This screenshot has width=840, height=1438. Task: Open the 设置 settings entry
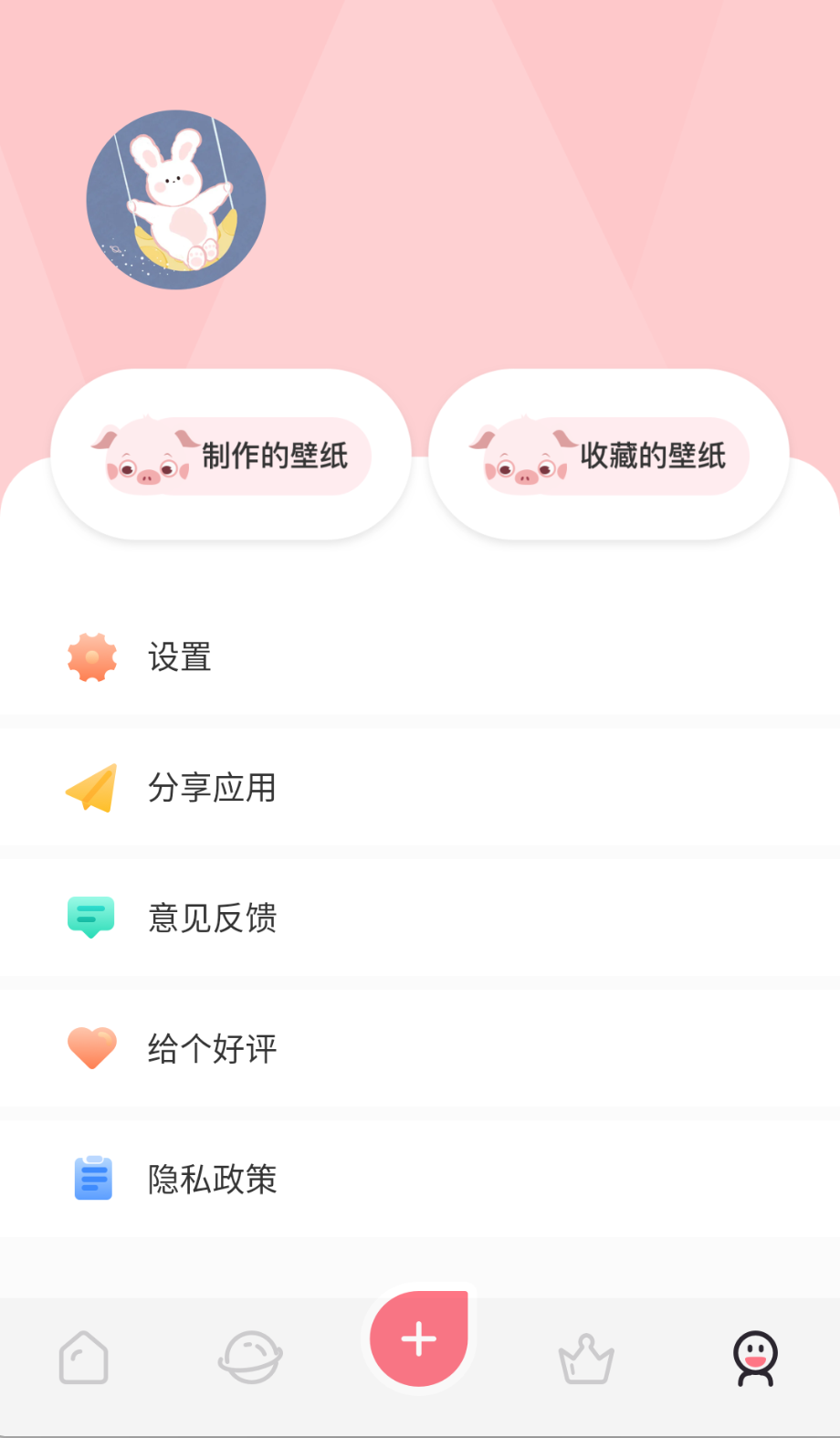[x=180, y=656]
